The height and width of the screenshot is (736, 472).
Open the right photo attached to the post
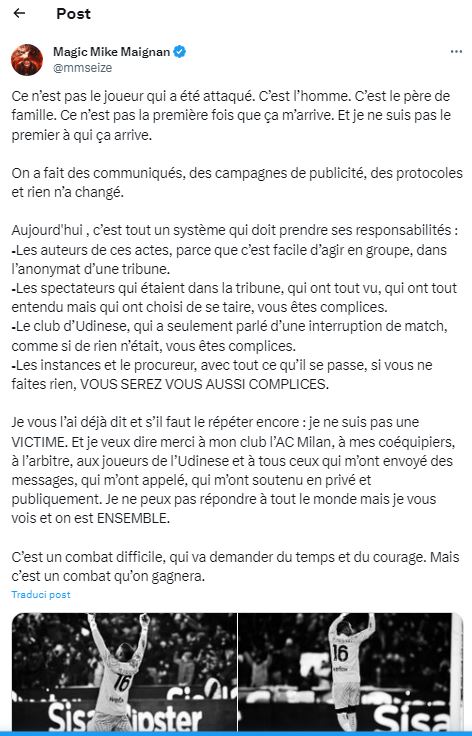(x=350, y=672)
